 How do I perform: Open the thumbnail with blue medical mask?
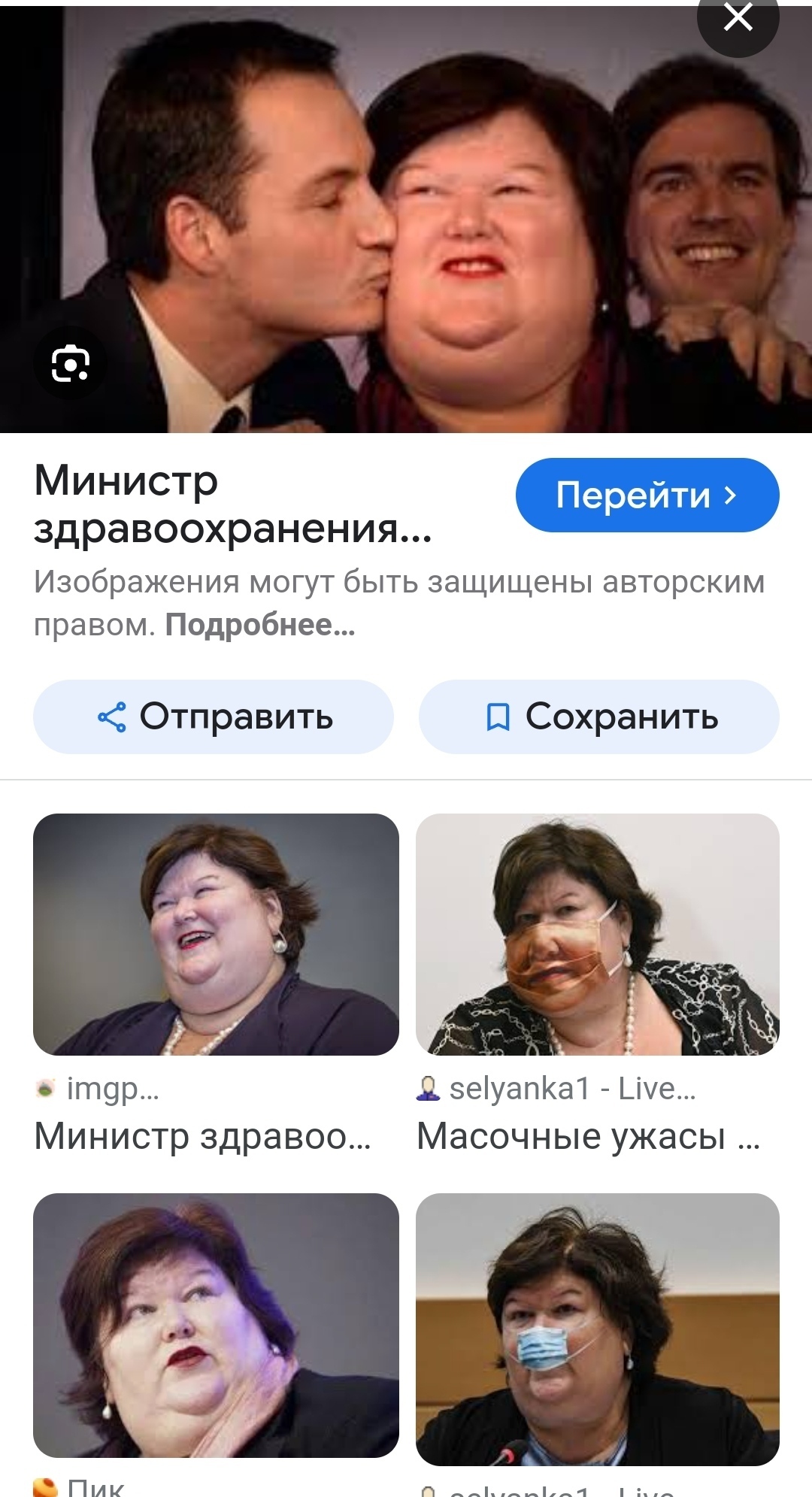[x=597, y=1329]
